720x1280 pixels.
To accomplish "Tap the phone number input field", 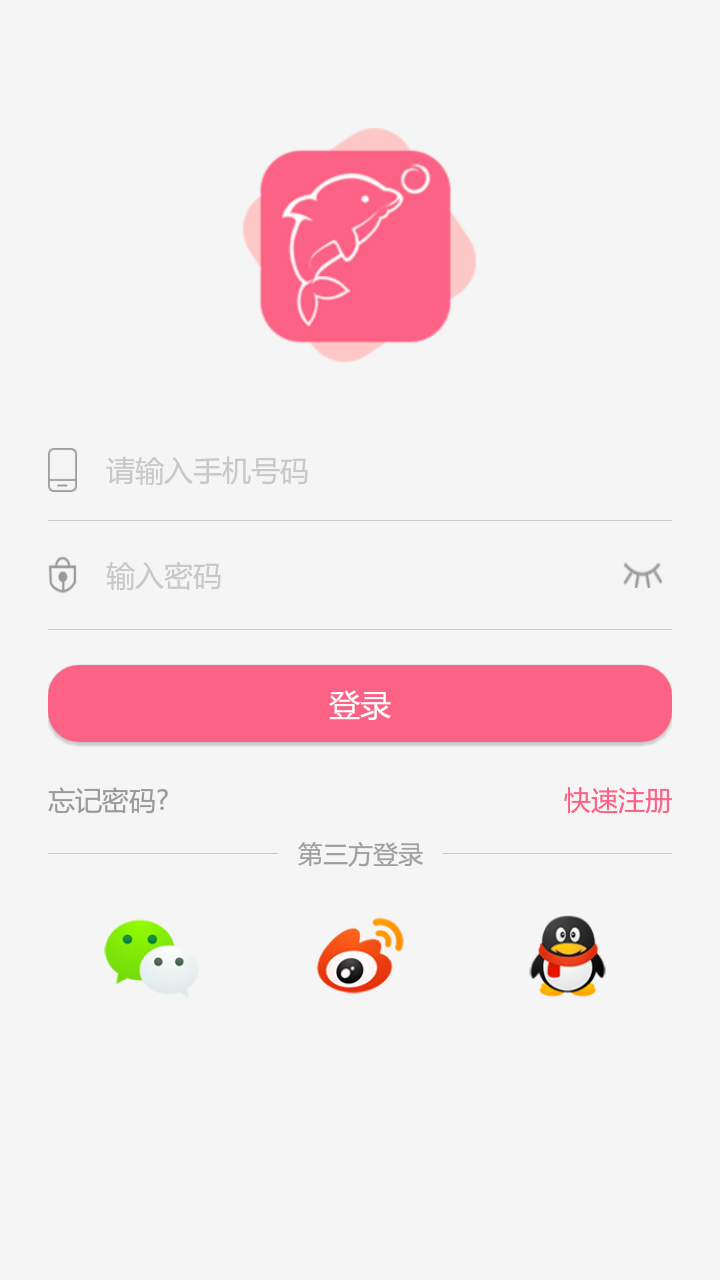I will (360, 471).
